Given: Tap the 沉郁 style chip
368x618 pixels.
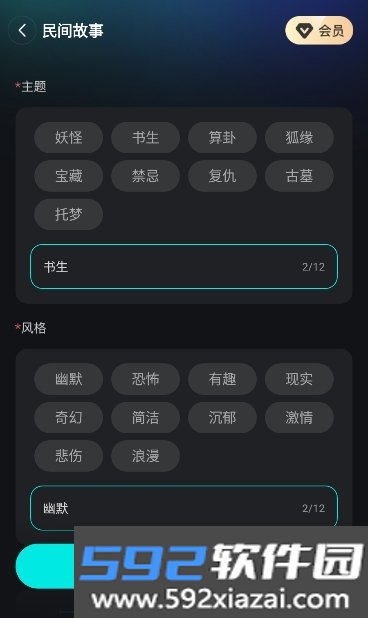Looking at the screenshot, I should click(x=223, y=417).
